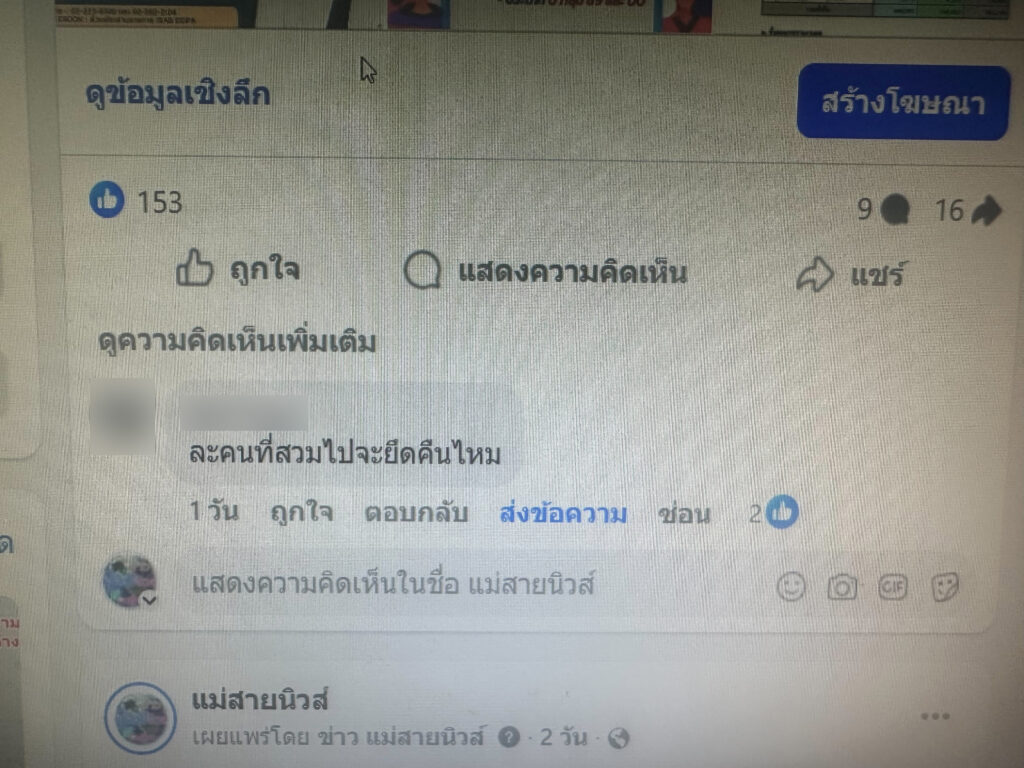The width and height of the screenshot is (1024, 768).
Task: Tap แสดงความคิดเห็น to comment on post
Action: pyautogui.click(x=545, y=272)
